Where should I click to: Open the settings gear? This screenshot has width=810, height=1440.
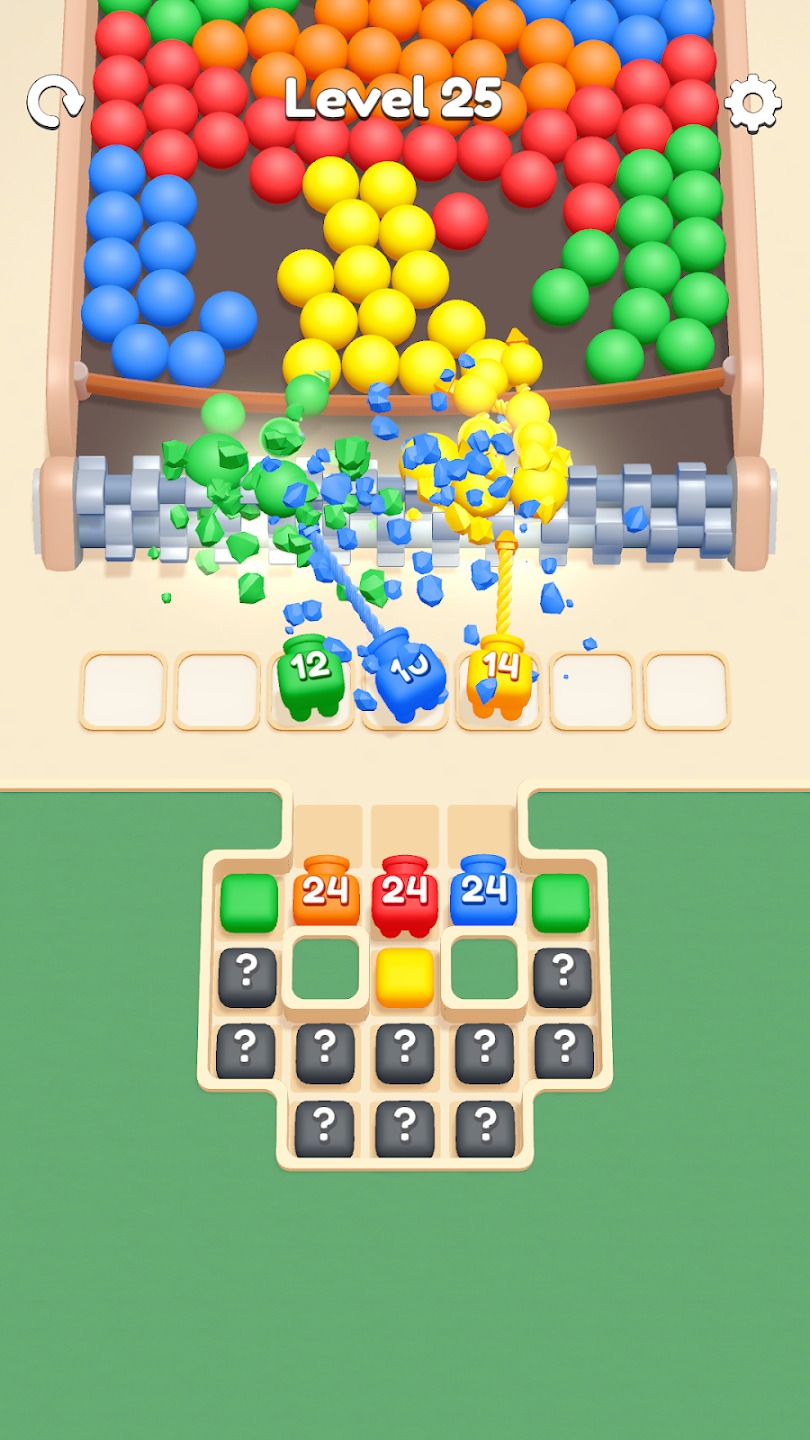[752, 101]
